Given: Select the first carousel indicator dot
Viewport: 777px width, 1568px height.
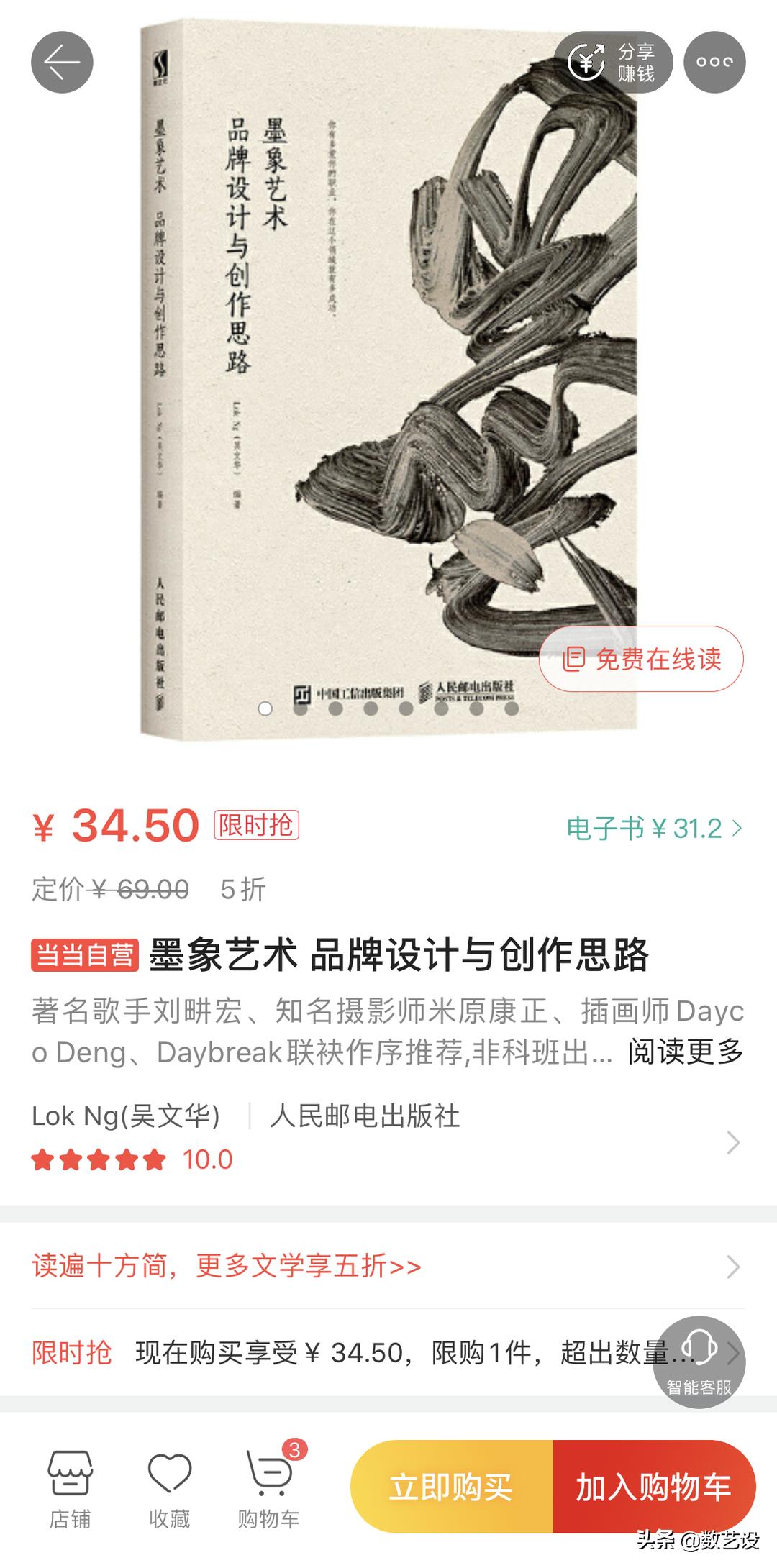Looking at the screenshot, I should point(265,709).
